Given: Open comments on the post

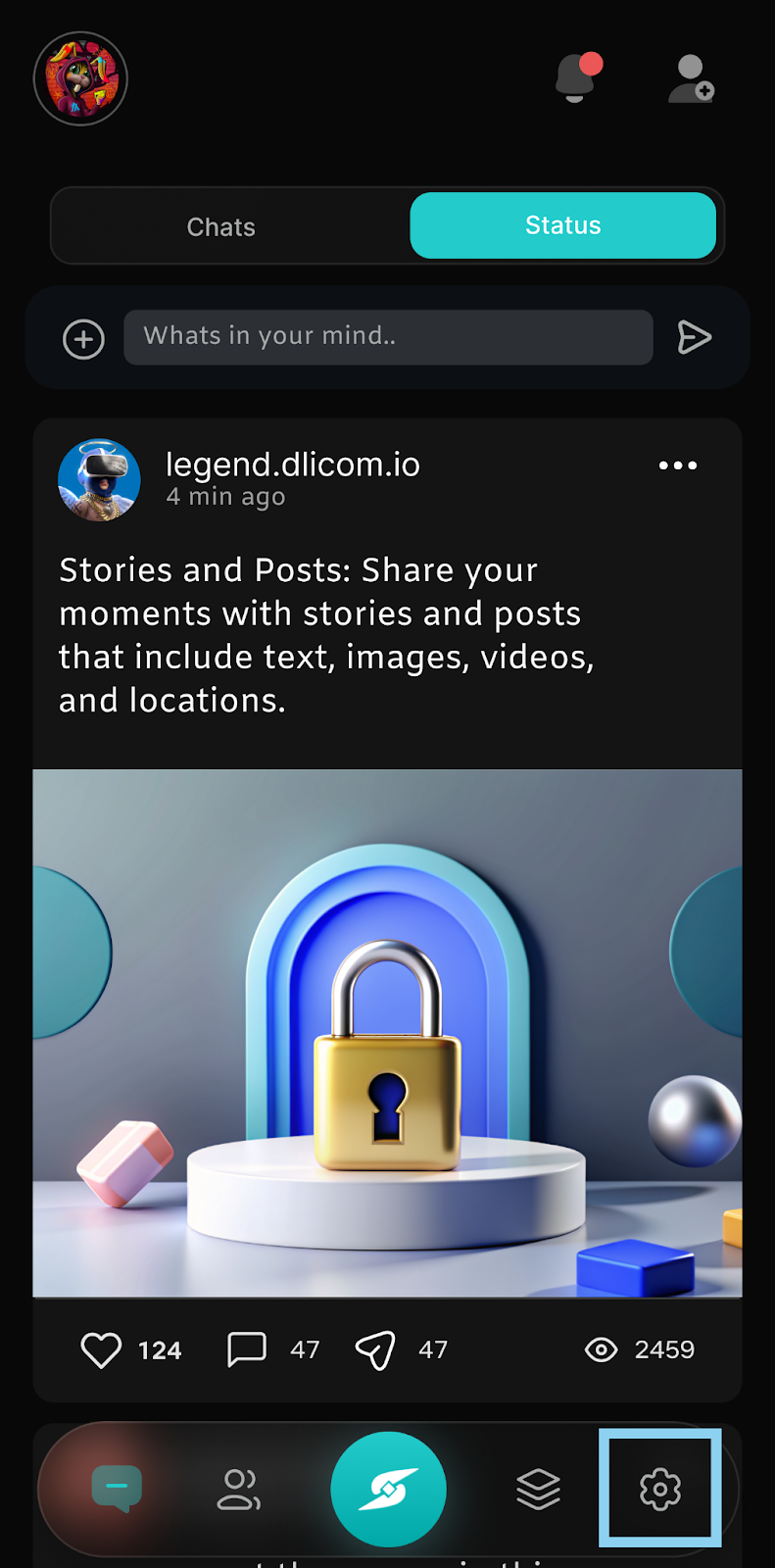Looking at the screenshot, I should (x=247, y=1349).
